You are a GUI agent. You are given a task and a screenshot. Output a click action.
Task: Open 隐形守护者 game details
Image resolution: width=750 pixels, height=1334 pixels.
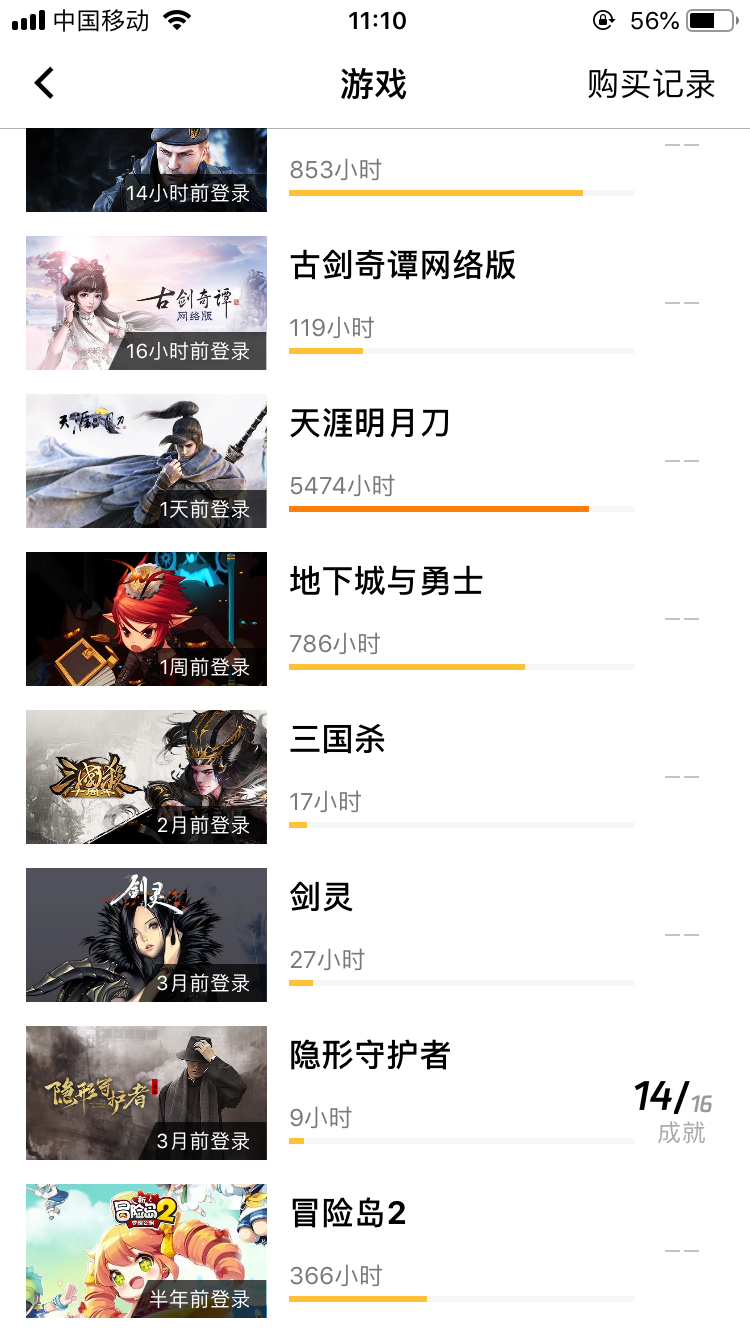[x=370, y=1056]
